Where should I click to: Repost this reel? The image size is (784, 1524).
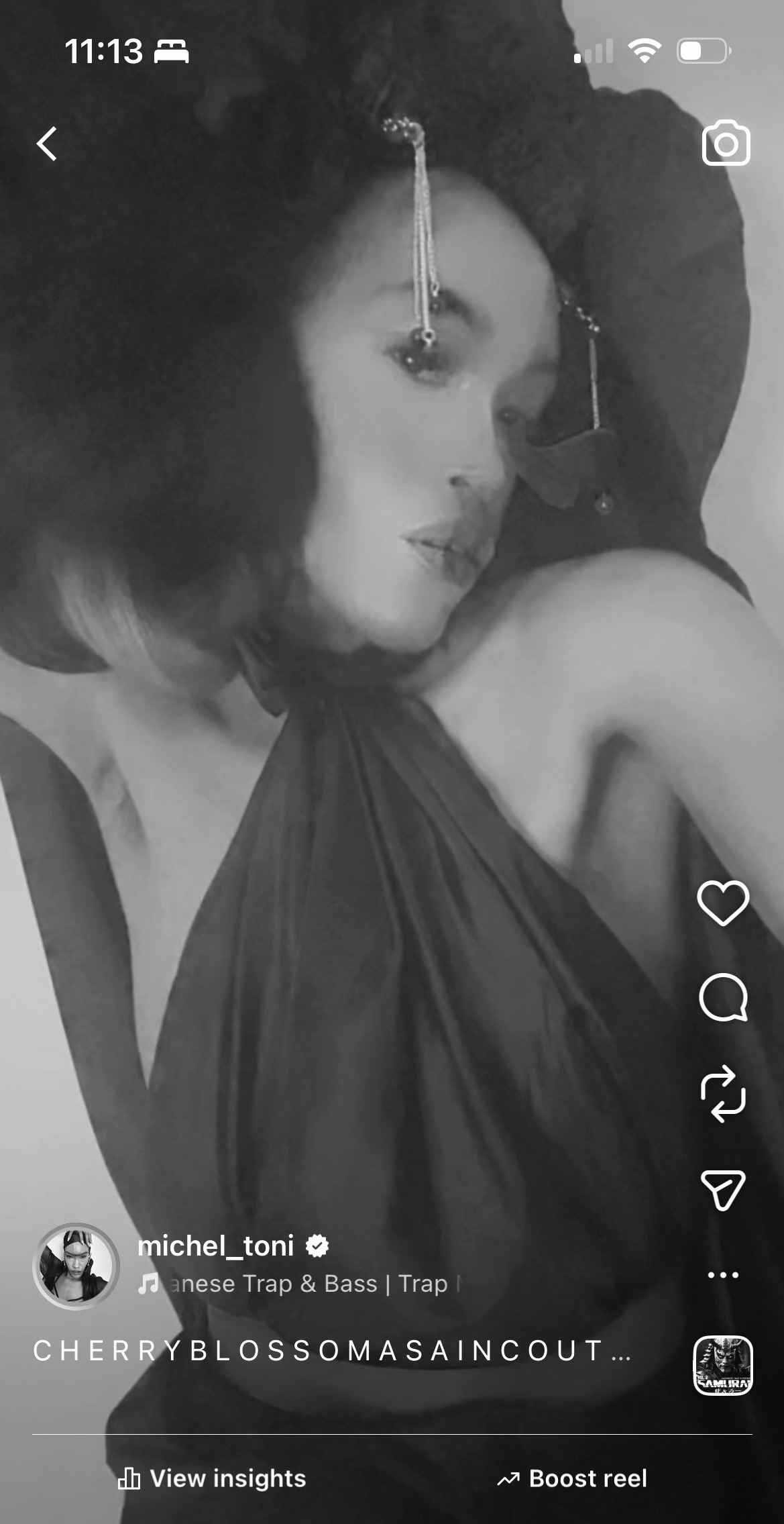[723, 1094]
